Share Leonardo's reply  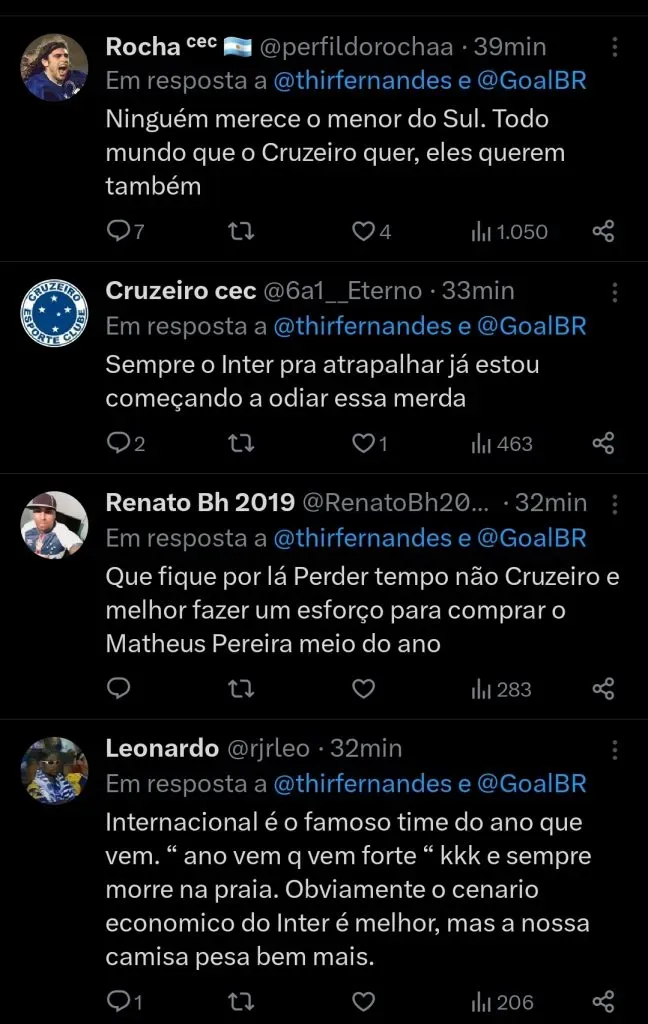603,1002
